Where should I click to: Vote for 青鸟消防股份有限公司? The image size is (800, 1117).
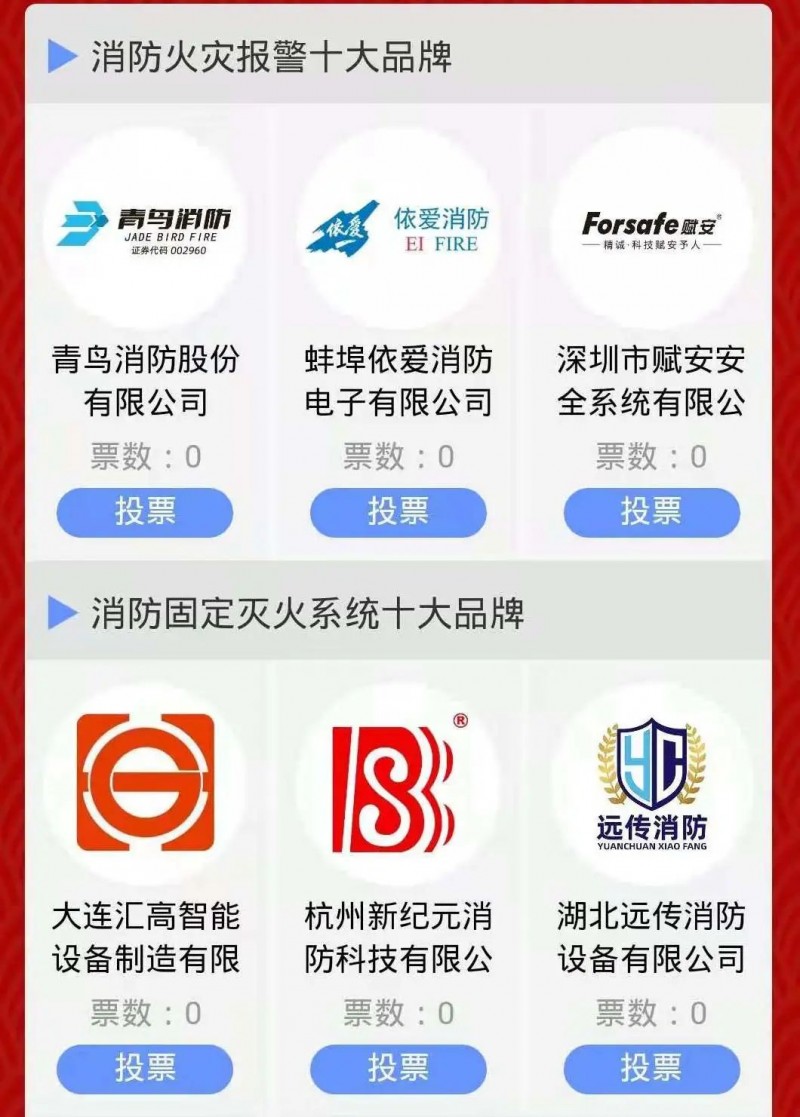144,511
